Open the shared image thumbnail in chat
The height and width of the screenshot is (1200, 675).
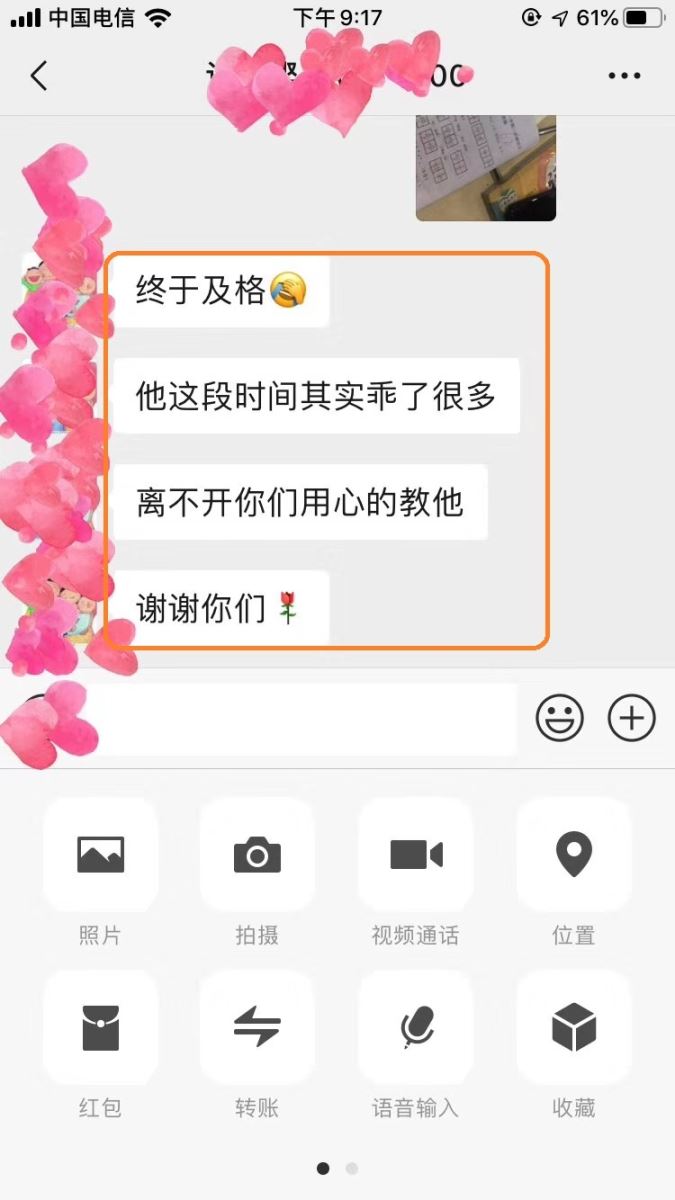click(x=486, y=167)
